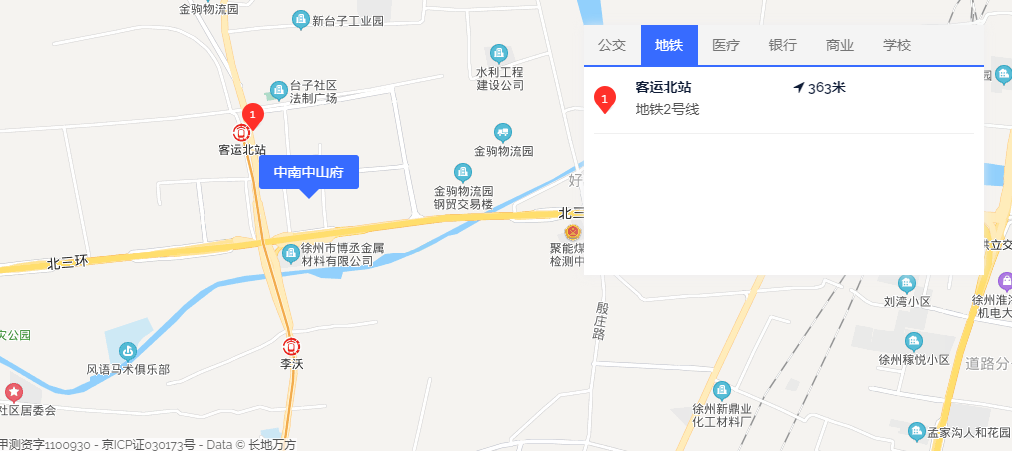Show the 学校 tab
This screenshot has height=451, width=1012.
coord(897,45)
